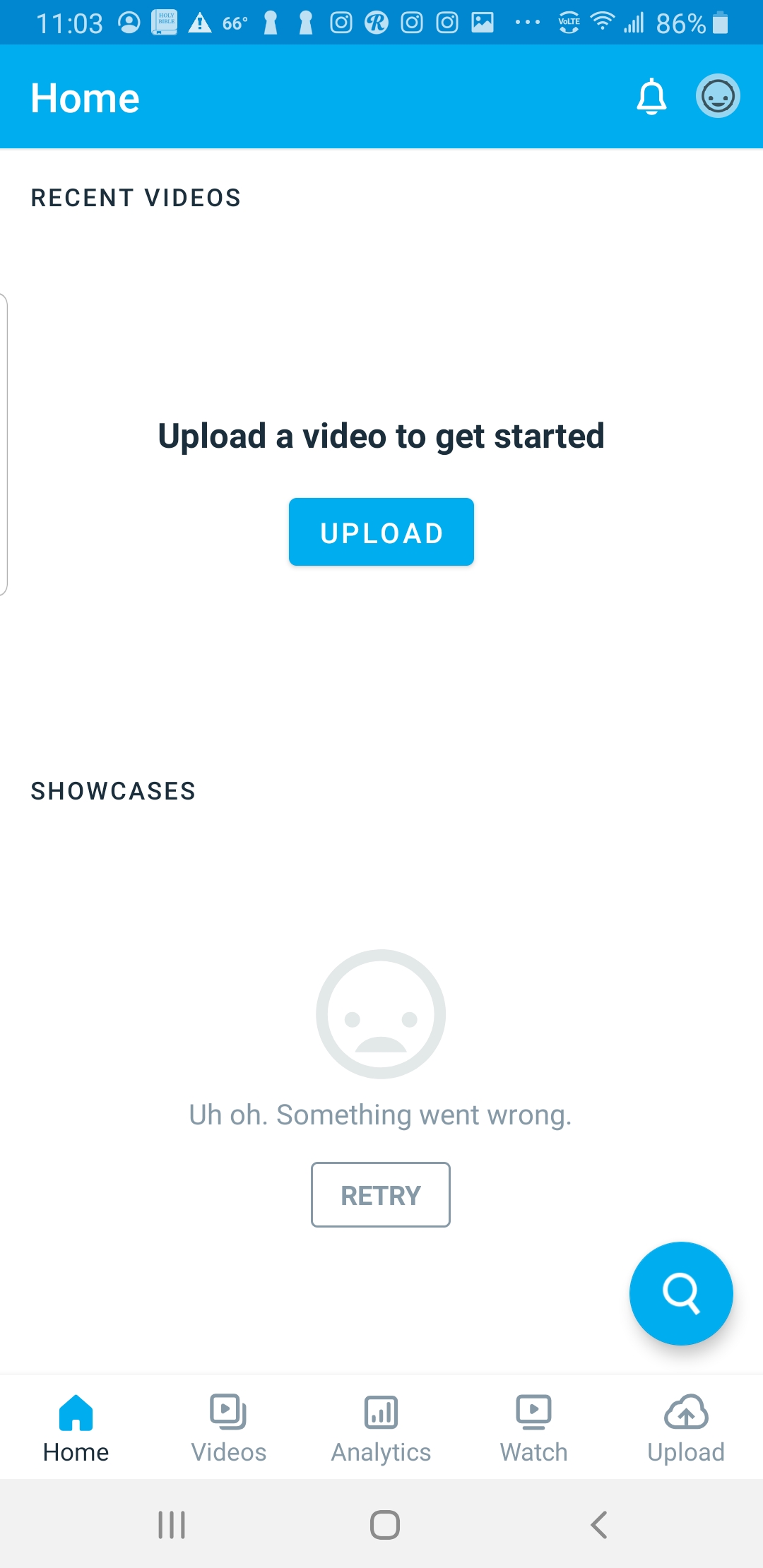The image size is (763, 1568).
Task: Open the floating search button
Action: click(681, 1293)
